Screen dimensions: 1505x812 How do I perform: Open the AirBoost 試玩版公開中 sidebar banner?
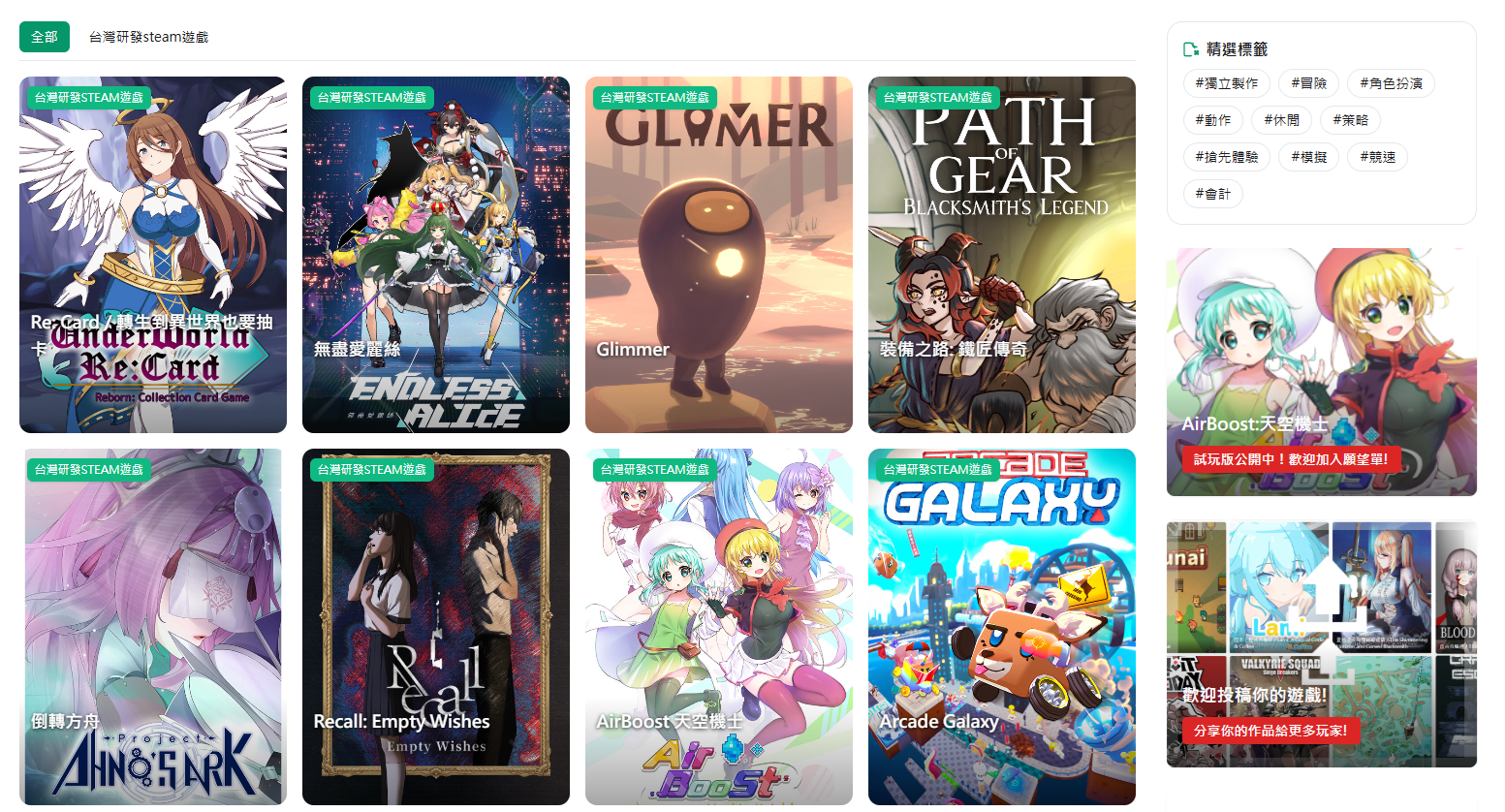pos(1322,372)
